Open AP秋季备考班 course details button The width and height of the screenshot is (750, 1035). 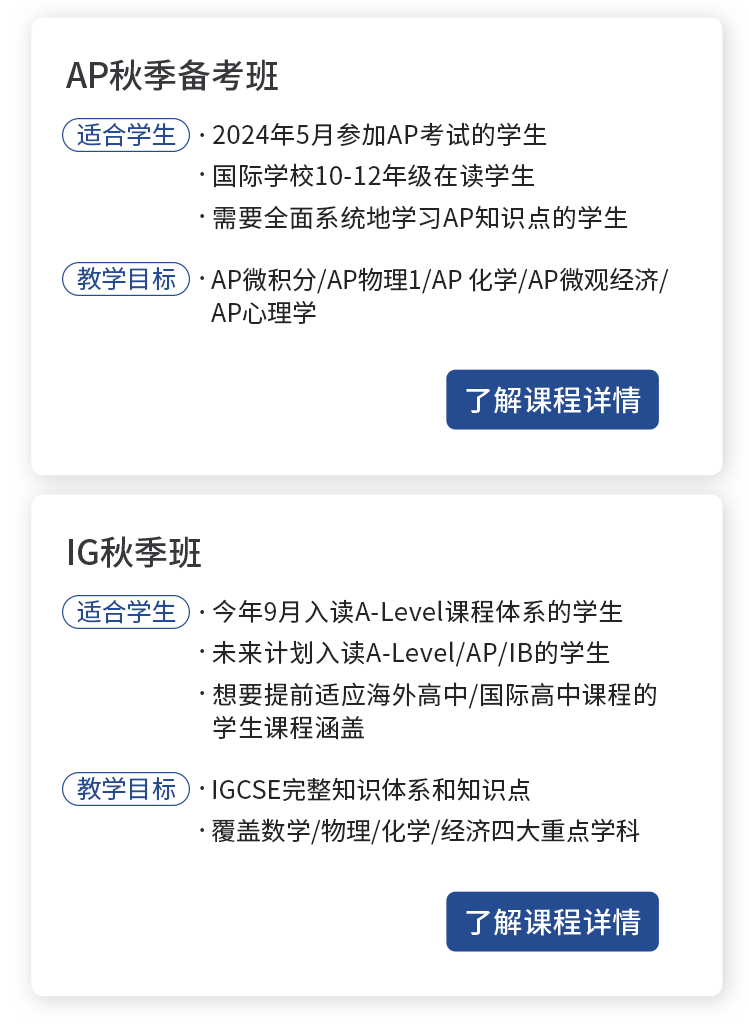(552, 400)
